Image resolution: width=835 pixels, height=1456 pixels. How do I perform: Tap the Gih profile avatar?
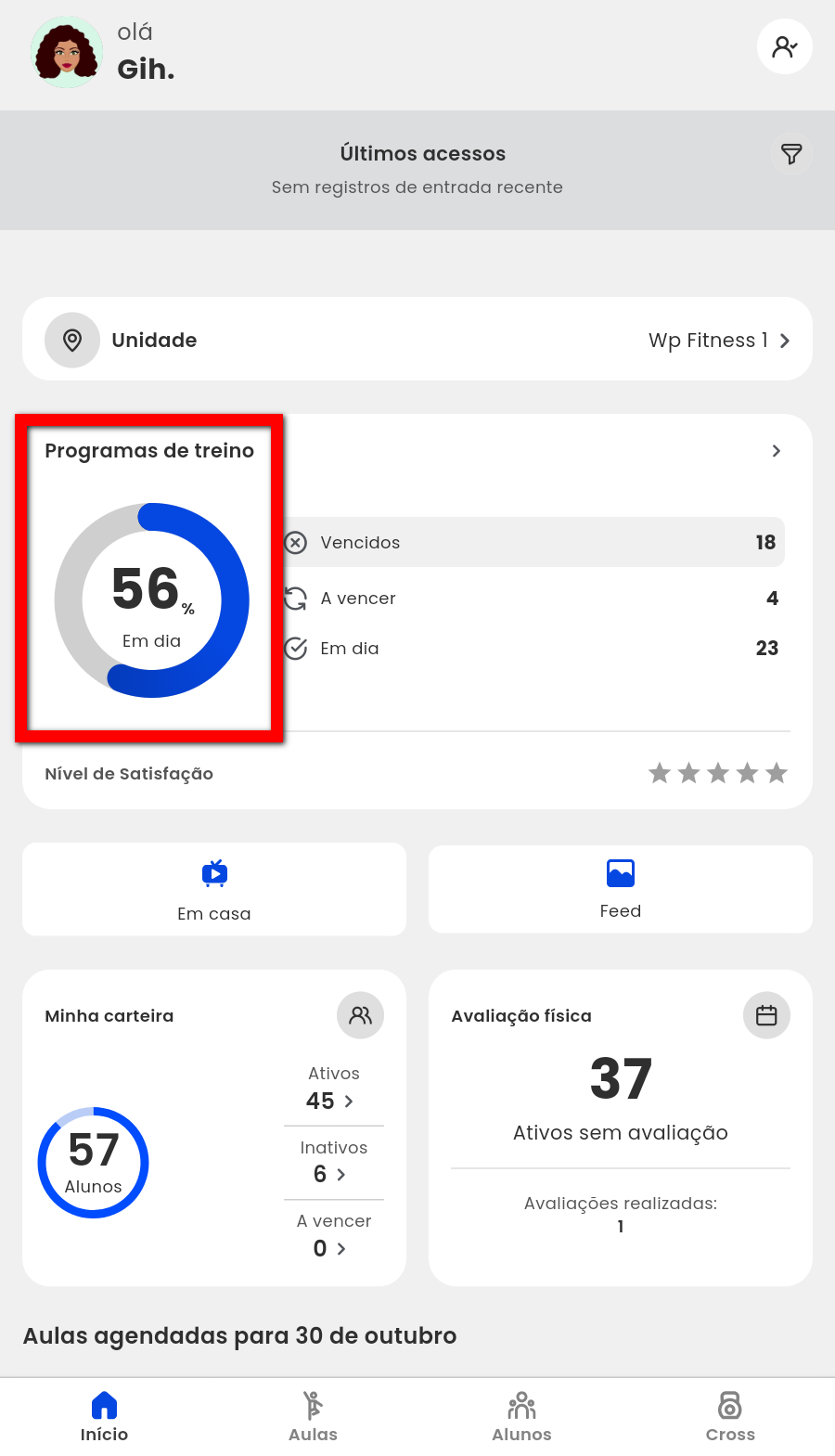point(67,52)
